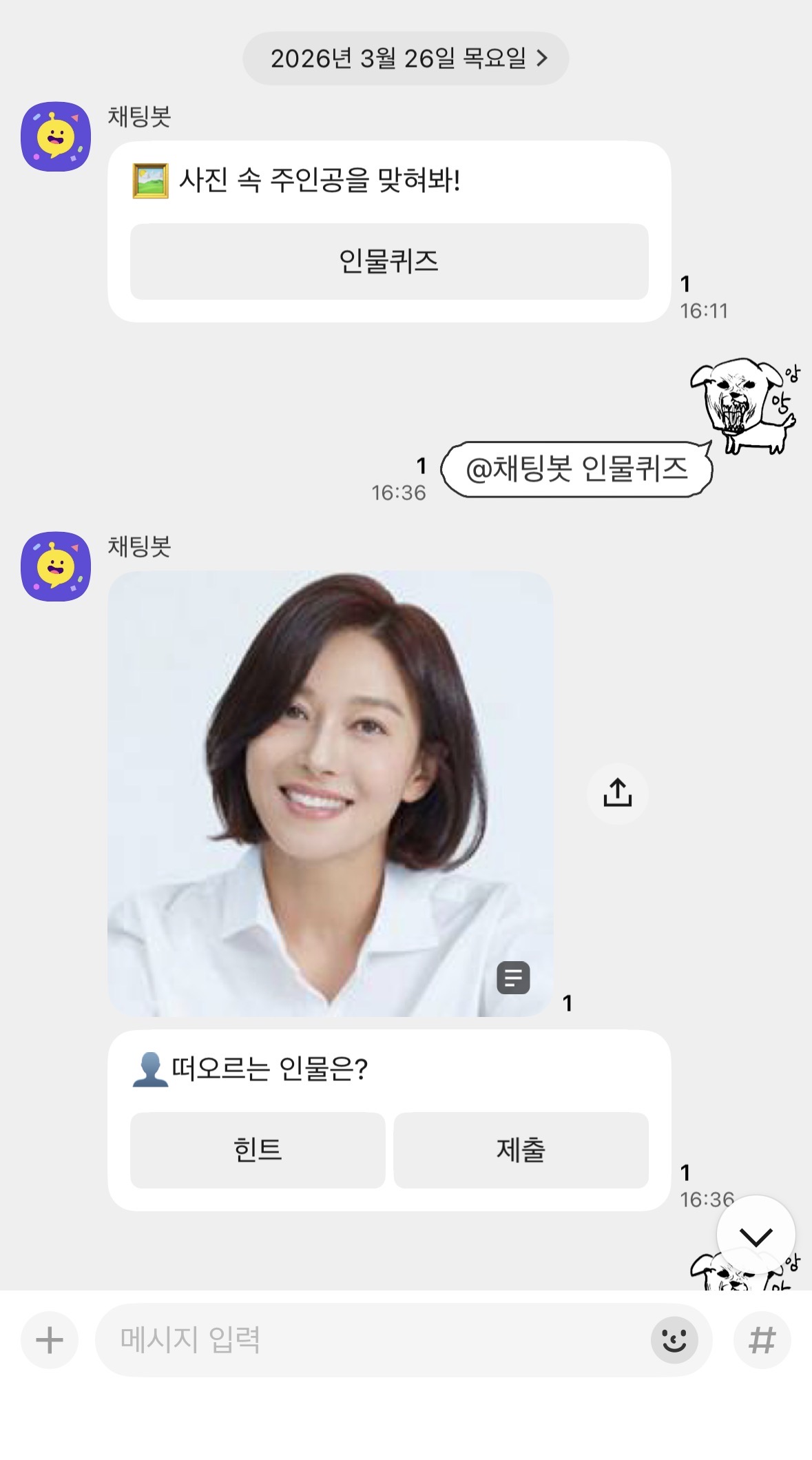Open the text icon on the photo

[x=513, y=978]
